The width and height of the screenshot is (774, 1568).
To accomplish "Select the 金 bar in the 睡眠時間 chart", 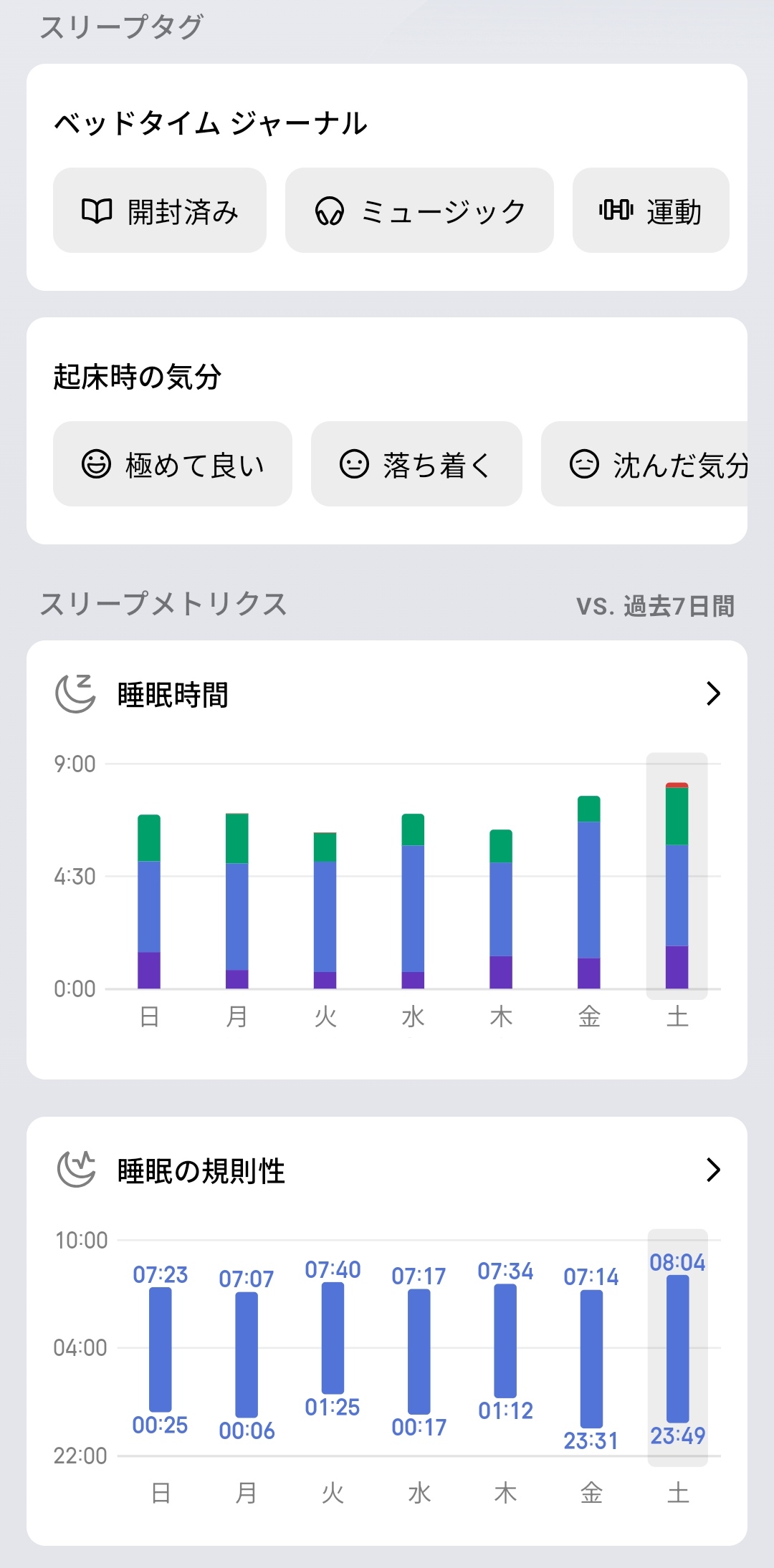I will point(589,892).
